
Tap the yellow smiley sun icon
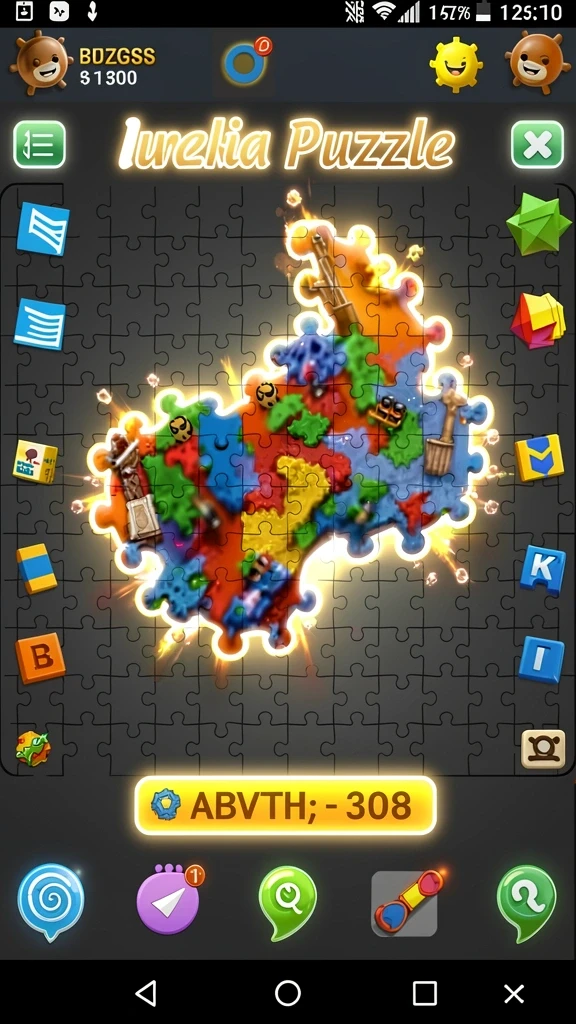click(x=456, y=64)
